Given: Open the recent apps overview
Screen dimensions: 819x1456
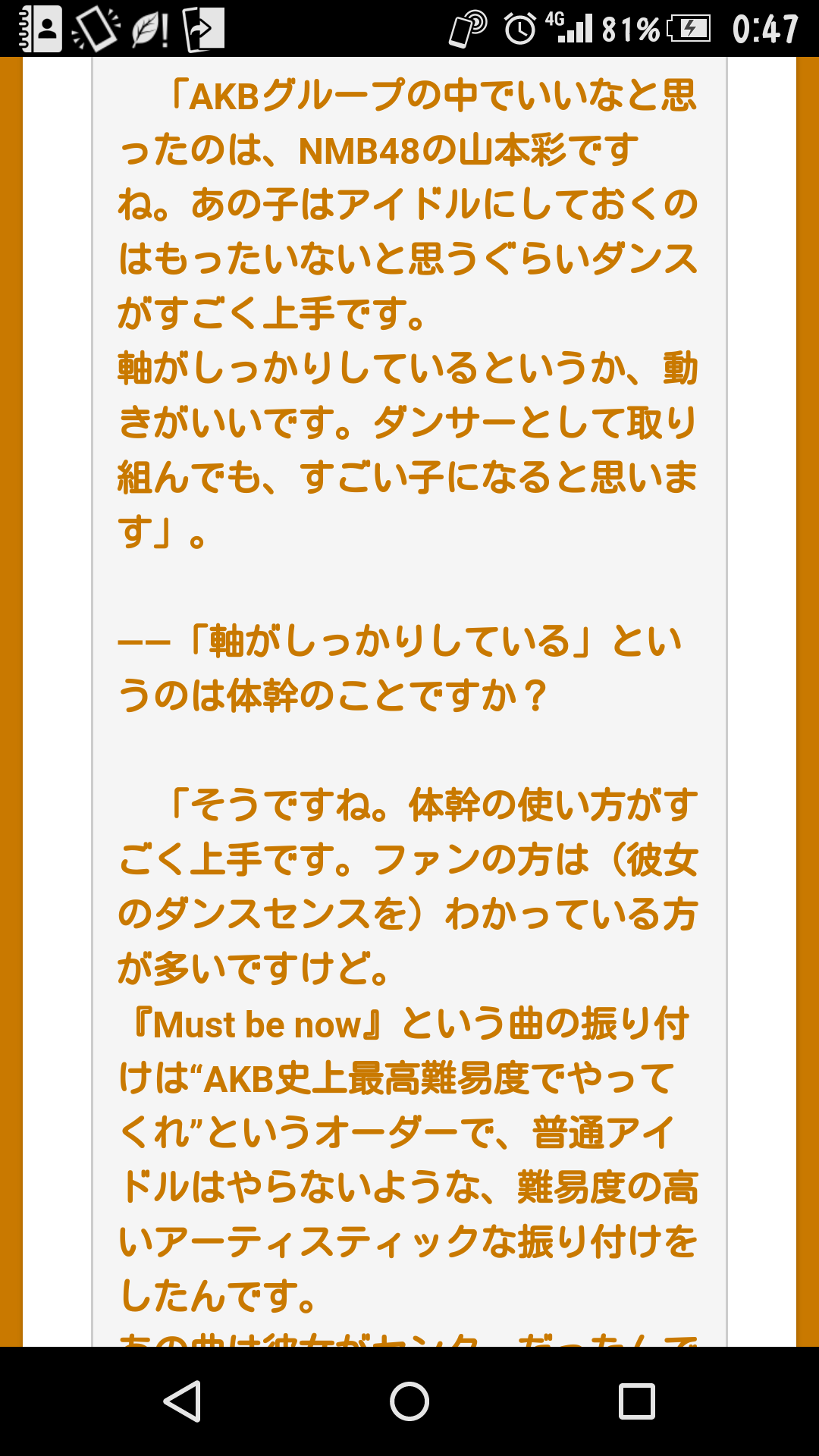Looking at the screenshot, I should point(636,1401).
